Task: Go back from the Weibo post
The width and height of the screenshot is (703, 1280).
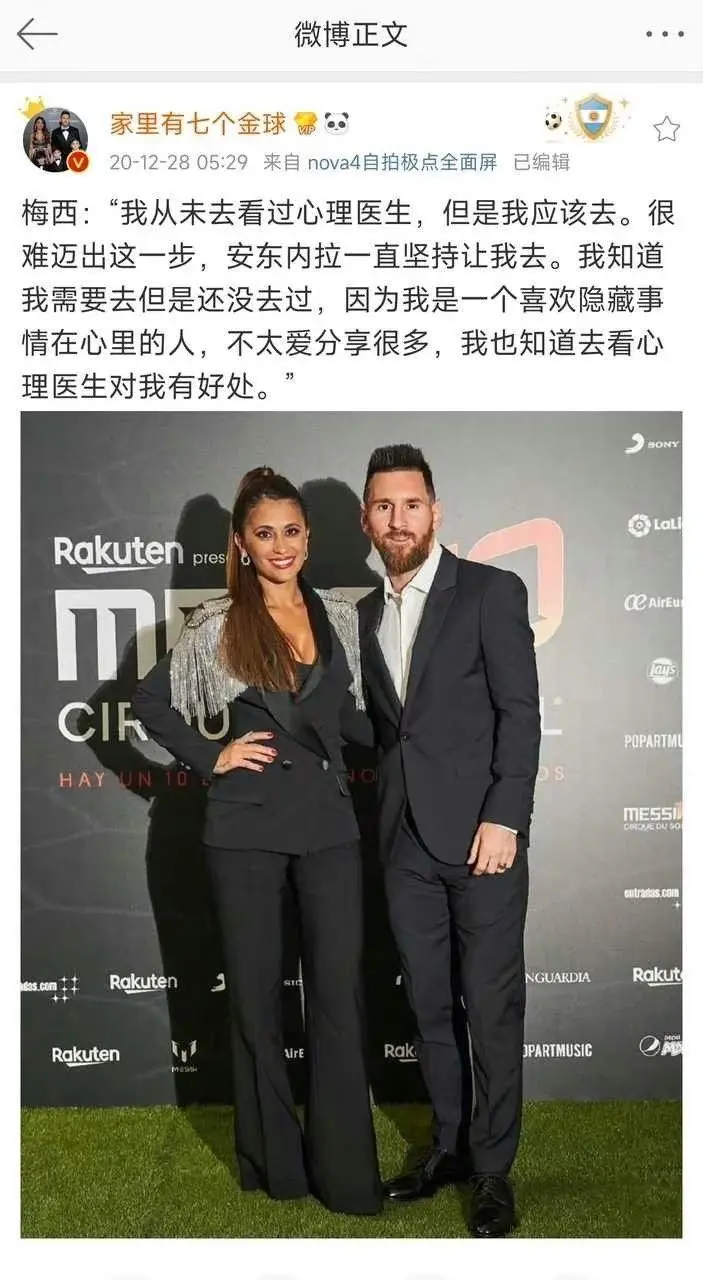Action: click(37, 34)
